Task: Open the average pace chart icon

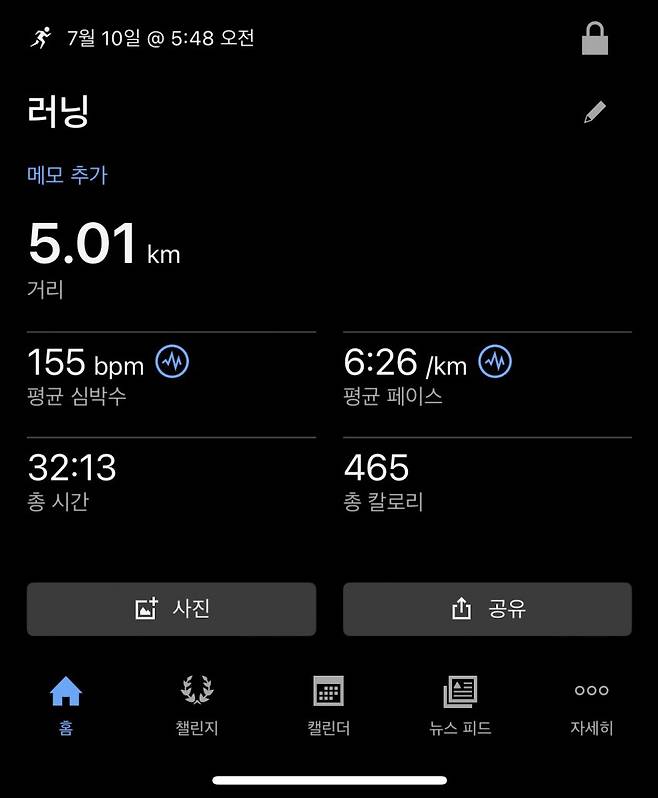Action: pos(495,362)
